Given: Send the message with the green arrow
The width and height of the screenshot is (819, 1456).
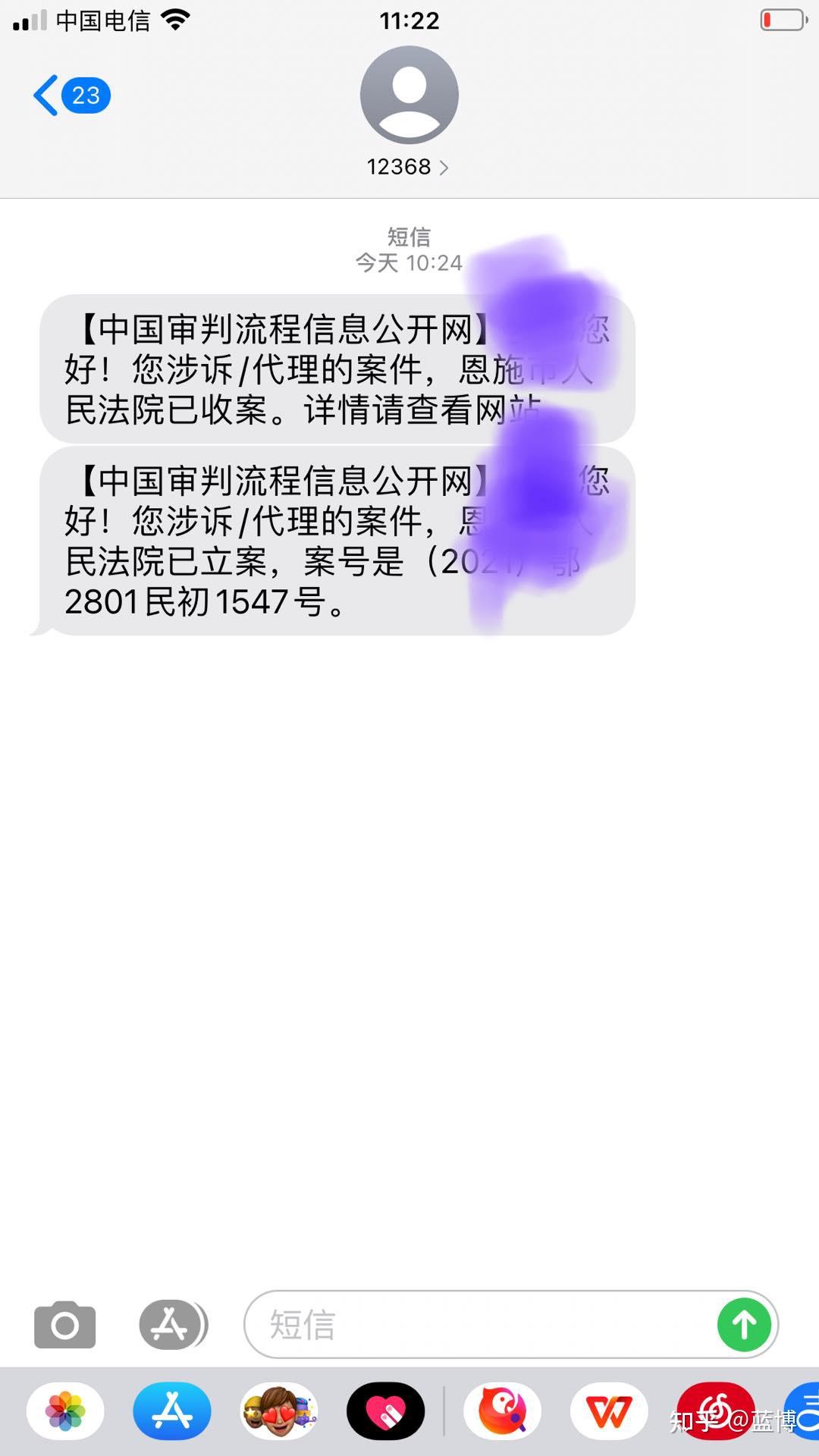Looking at the screenshot, I should click(745, 1325).
